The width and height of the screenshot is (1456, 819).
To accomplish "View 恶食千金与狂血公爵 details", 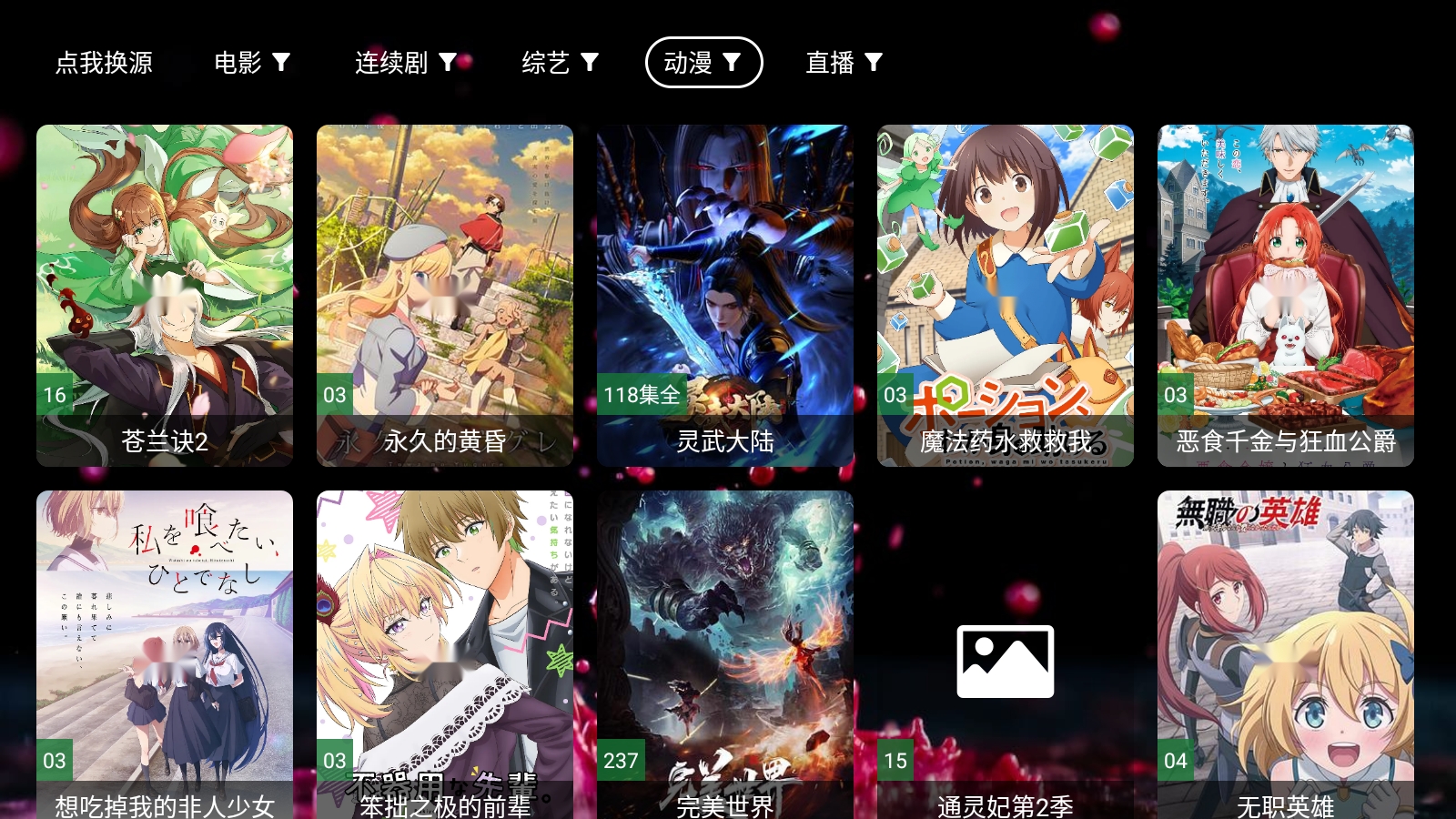I will click(1286, 295).
